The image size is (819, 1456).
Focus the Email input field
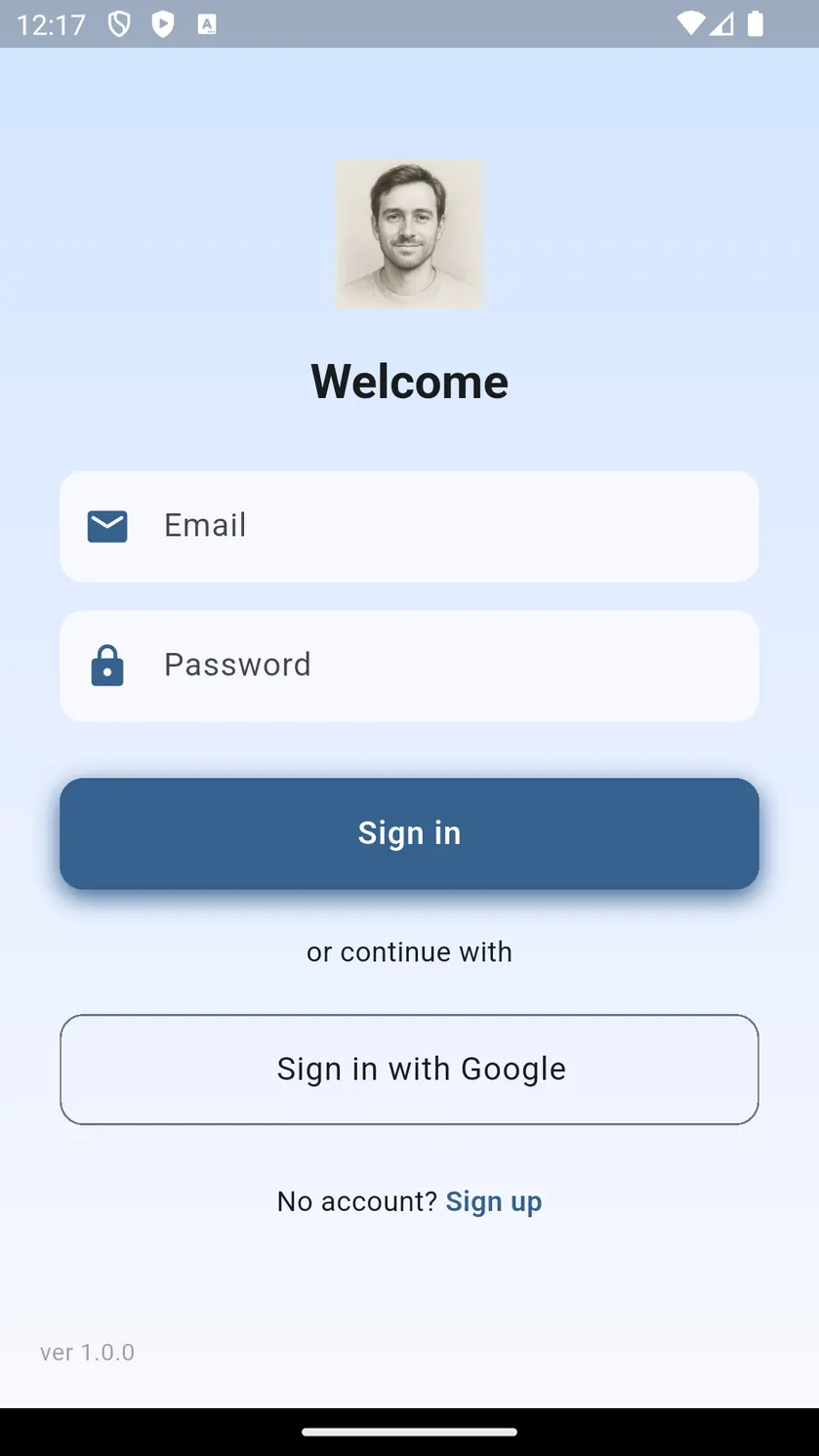tap(409, 527)
